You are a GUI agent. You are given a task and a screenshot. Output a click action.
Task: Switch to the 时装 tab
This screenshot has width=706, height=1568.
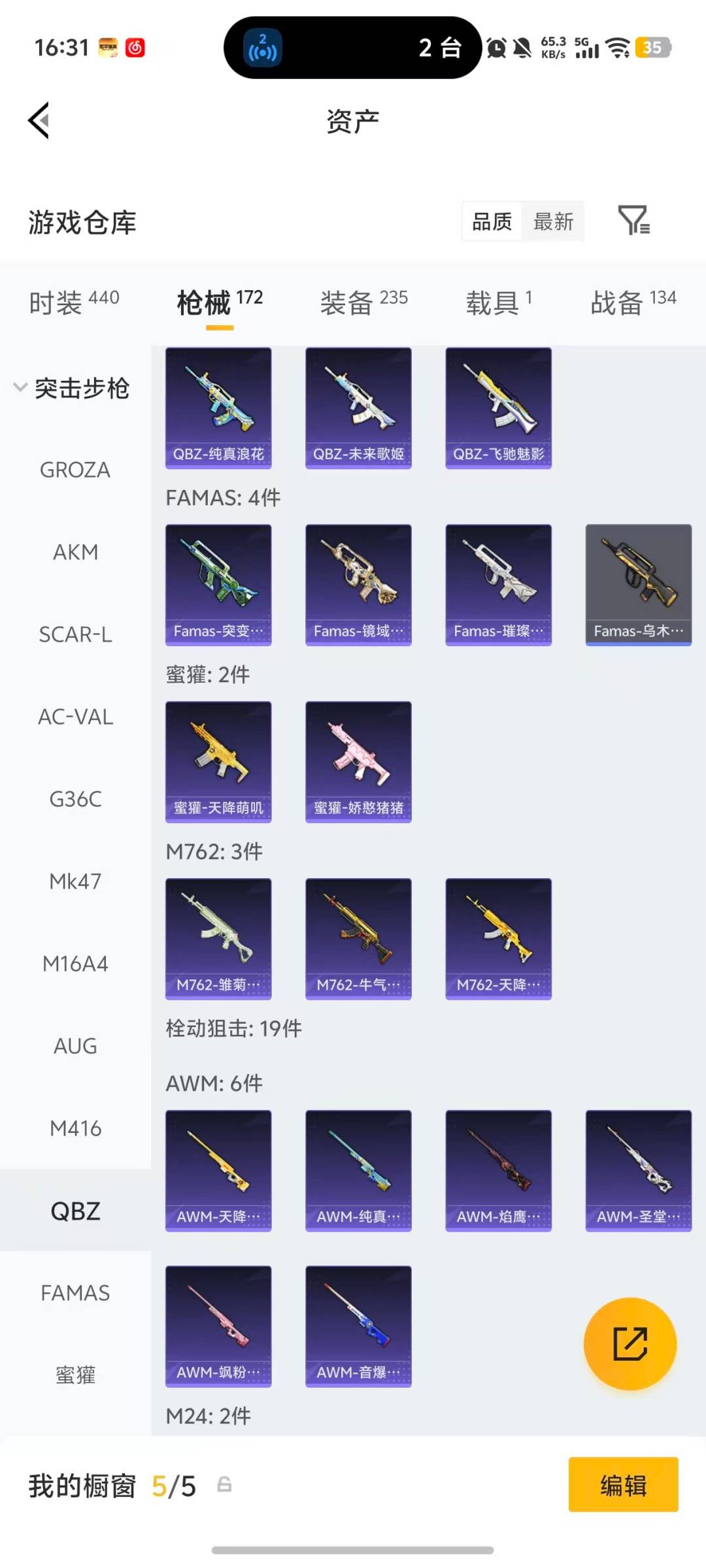point(73,302)
